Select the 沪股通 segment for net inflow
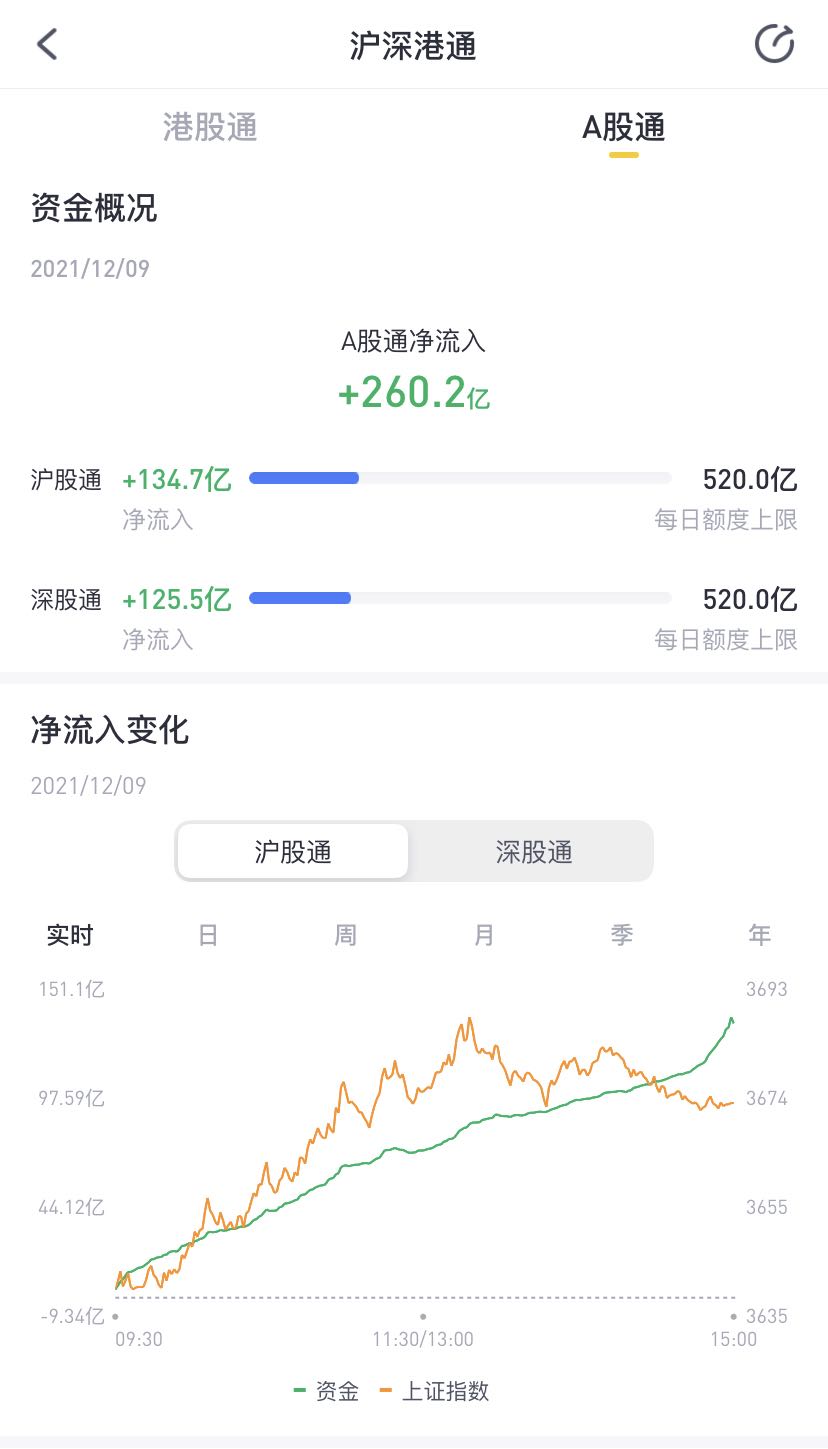Image resolution: width=828 pixels, height=1449 pixels. [293, 852]
